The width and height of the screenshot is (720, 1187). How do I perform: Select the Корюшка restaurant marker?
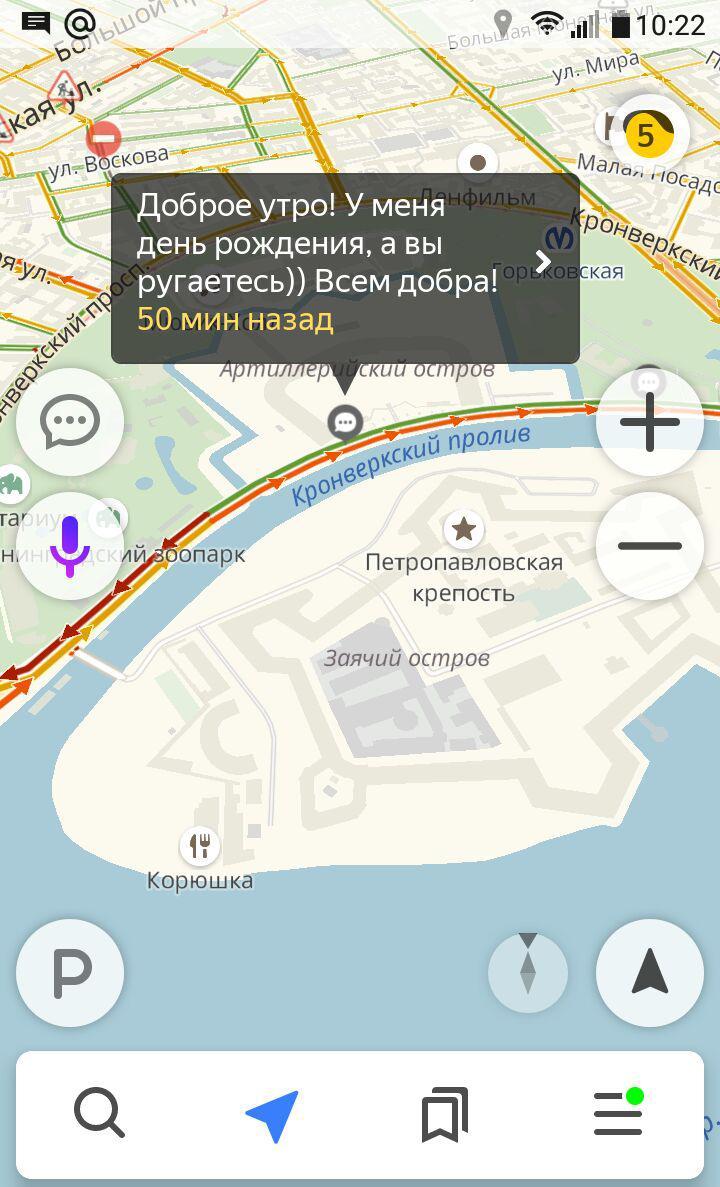coord(201,846)
